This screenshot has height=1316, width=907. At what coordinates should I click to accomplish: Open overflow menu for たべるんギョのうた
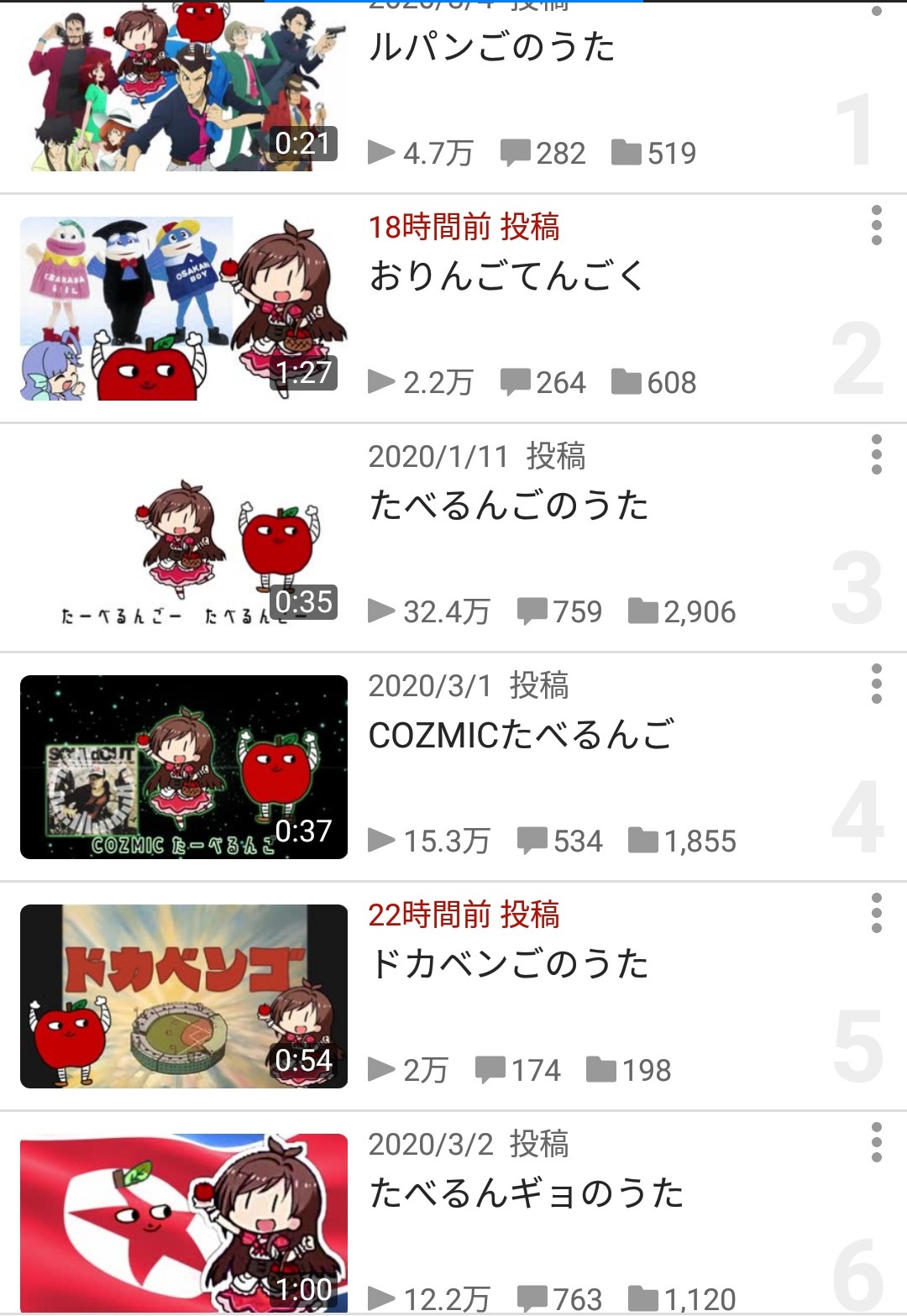(876, 1142)
